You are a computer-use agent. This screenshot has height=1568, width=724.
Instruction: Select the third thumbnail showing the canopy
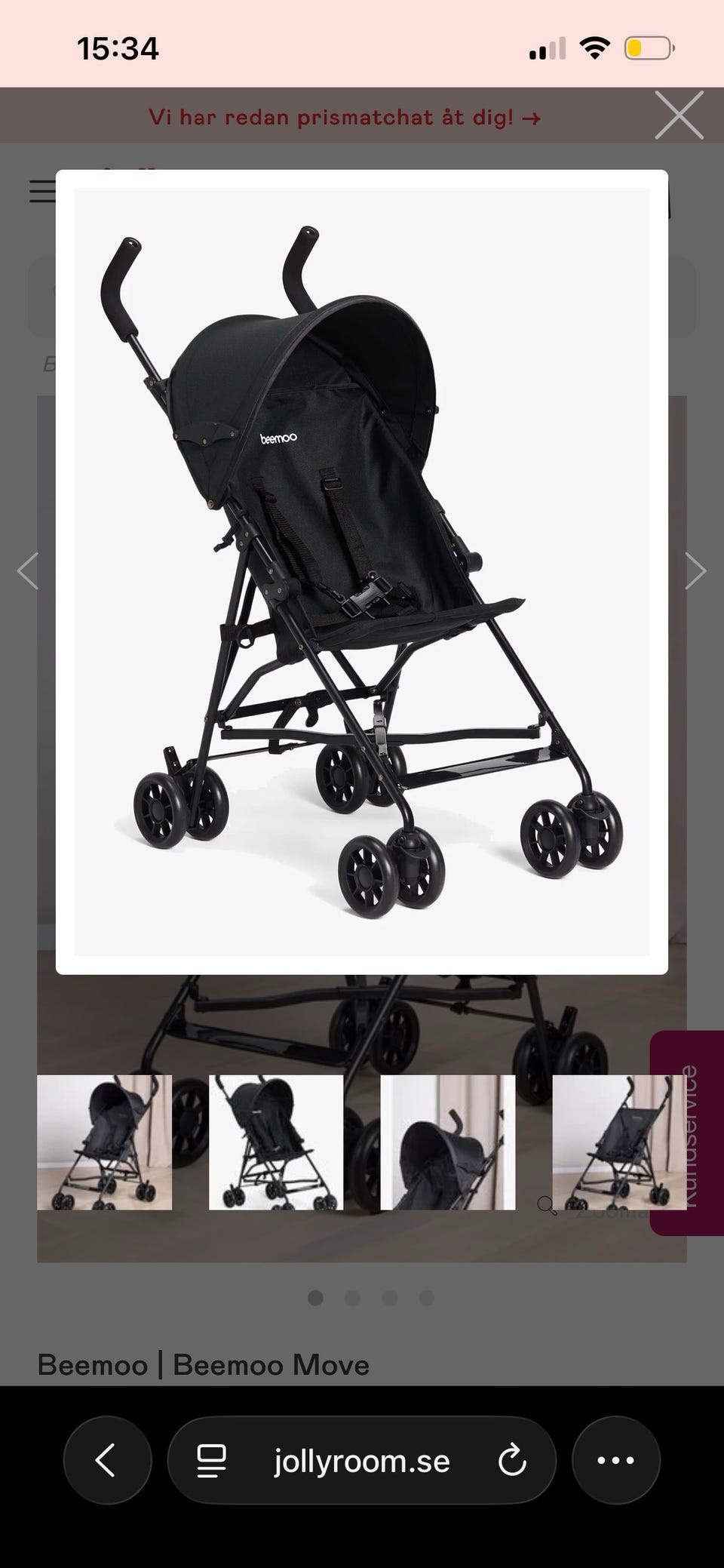[x=448, y=1142]
